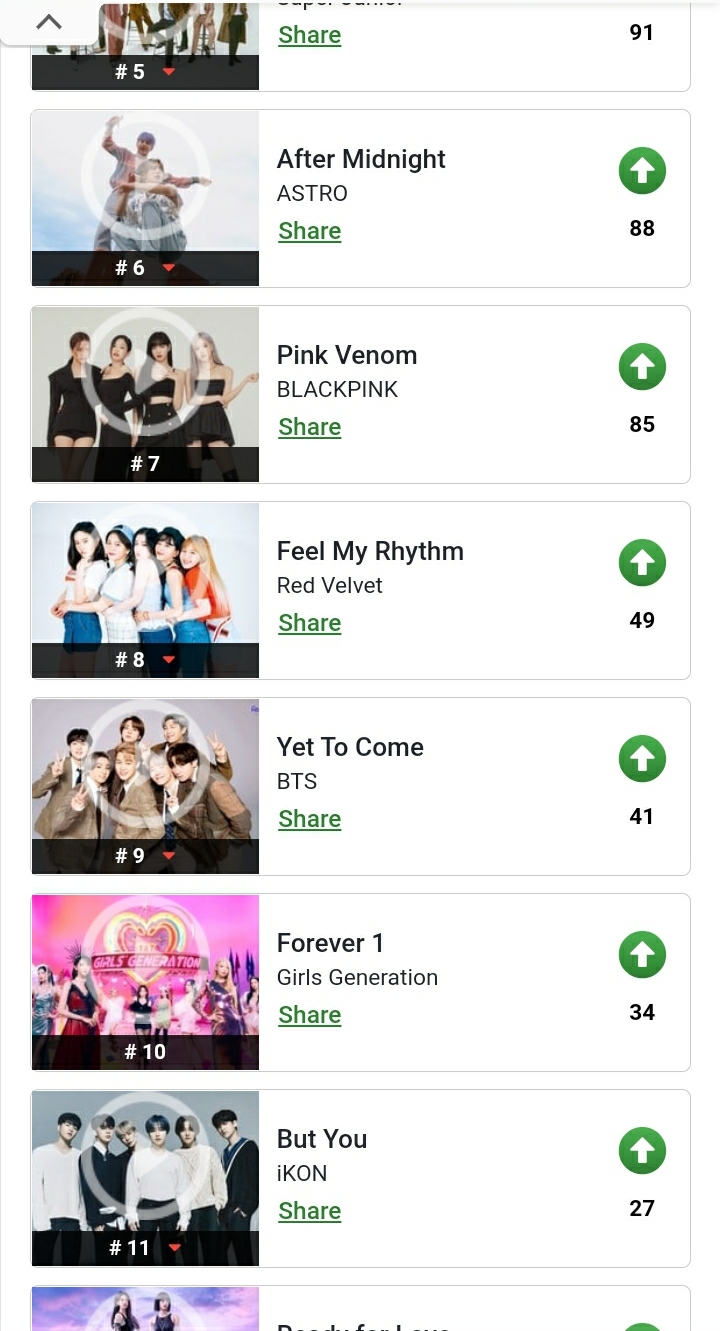The width and height of the screenshot is (720, 1331).
Task: Play the Feel My Rhythm video thumbnail
Action: [x=145, y=570]
